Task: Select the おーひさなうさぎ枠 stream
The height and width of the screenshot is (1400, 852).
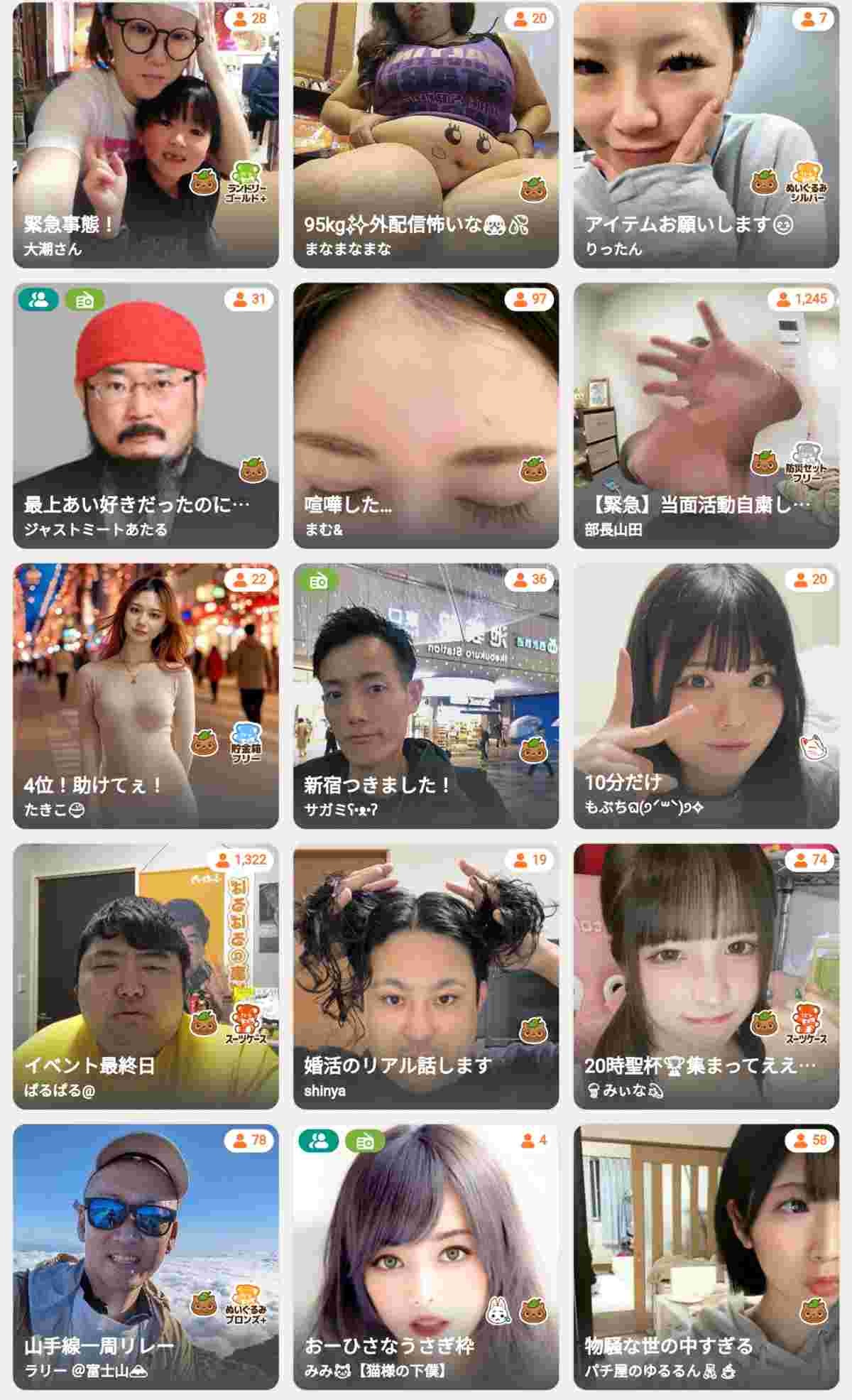Action: pyautogui.click(x=426, y=1257)
